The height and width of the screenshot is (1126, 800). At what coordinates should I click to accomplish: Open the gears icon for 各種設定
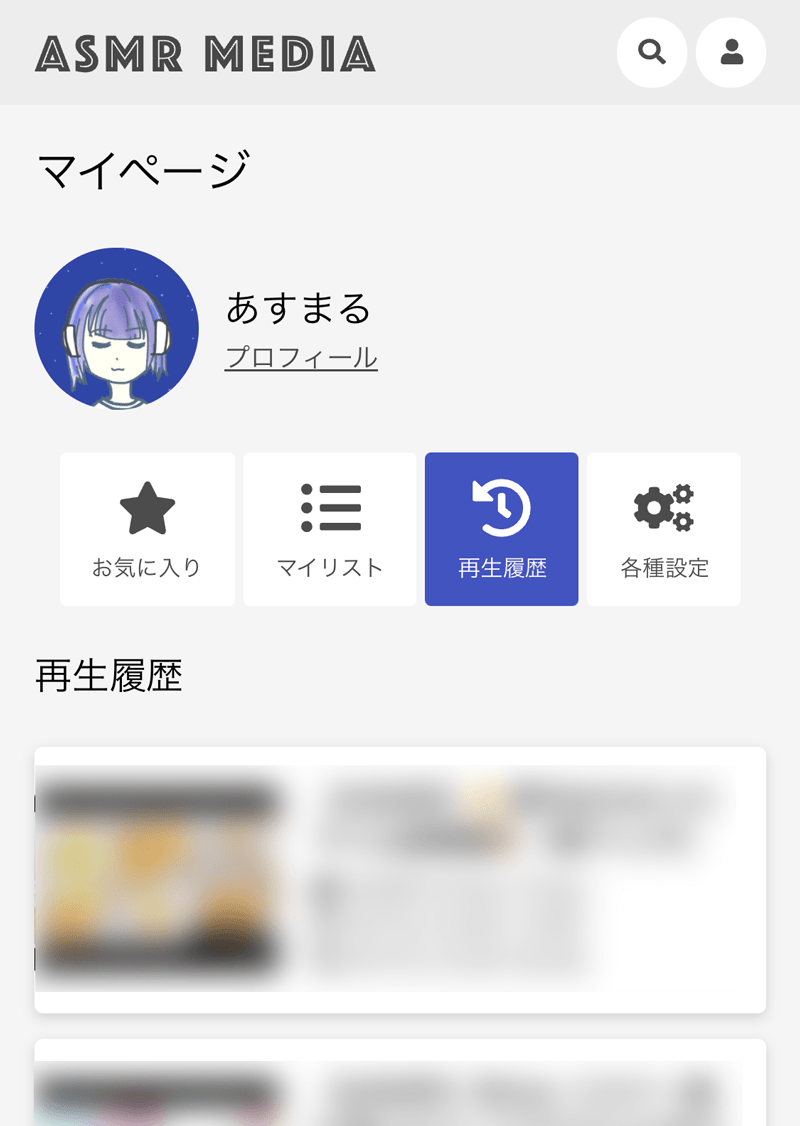click(x=663, y=505)
